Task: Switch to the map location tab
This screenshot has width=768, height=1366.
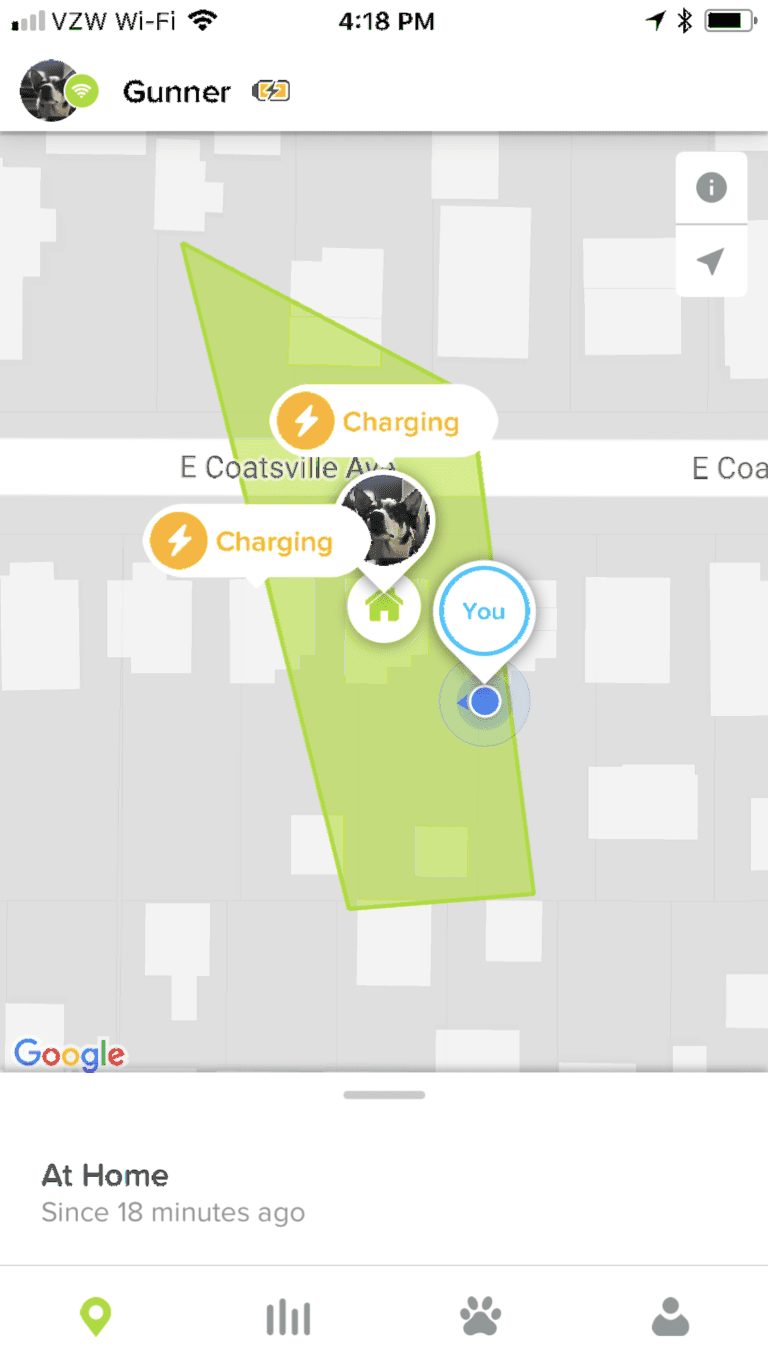Action: pos(96,1318)
